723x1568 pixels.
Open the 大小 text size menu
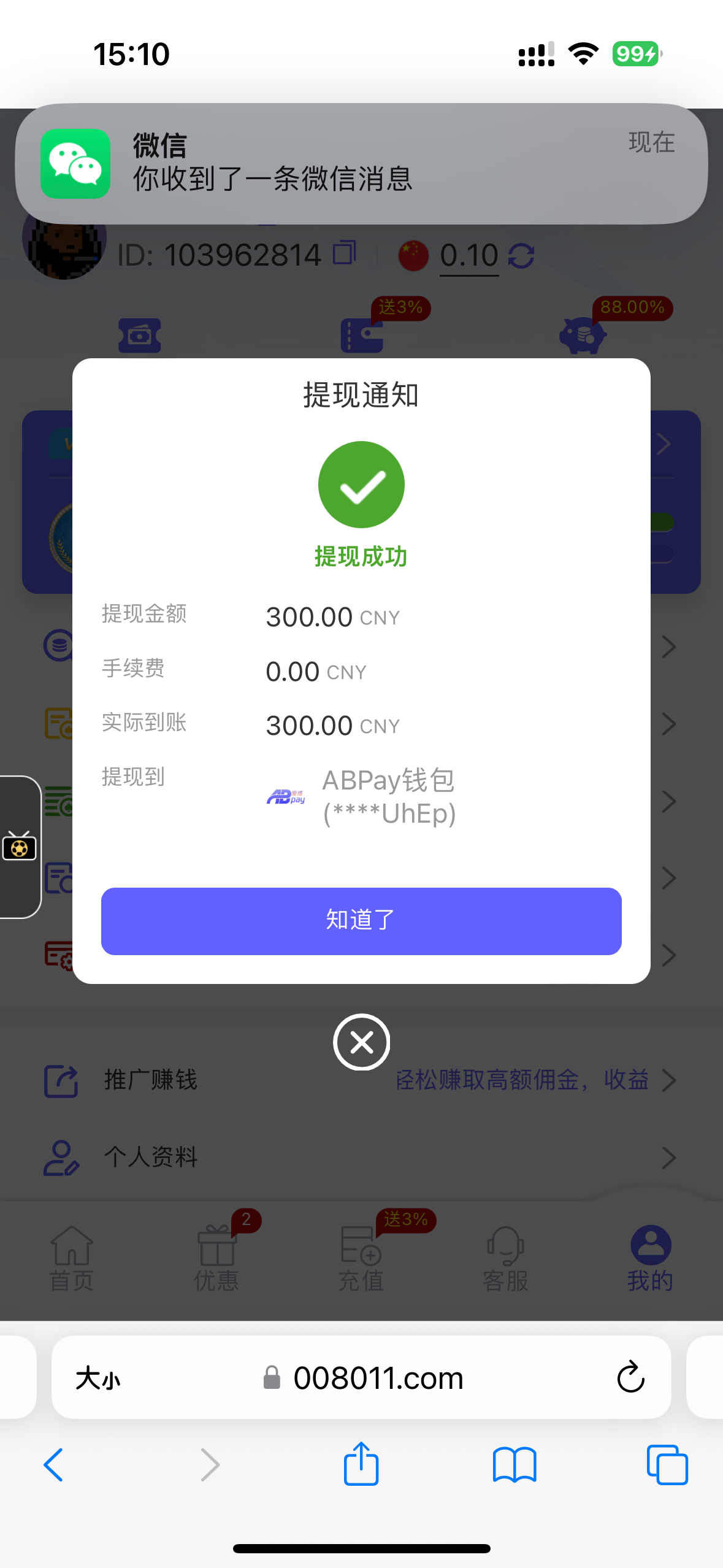[x=98, y=1379]
